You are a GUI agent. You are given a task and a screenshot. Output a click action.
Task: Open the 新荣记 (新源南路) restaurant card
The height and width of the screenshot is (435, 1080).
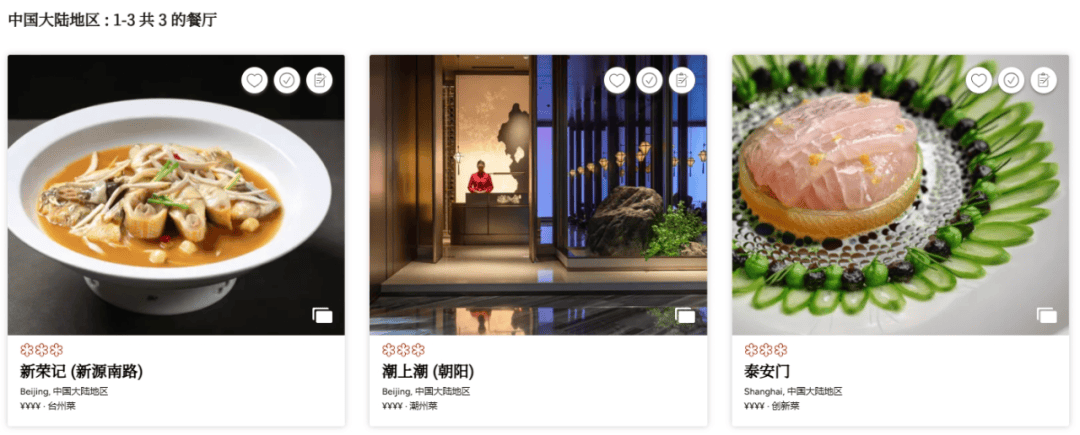tap(82, 371)
